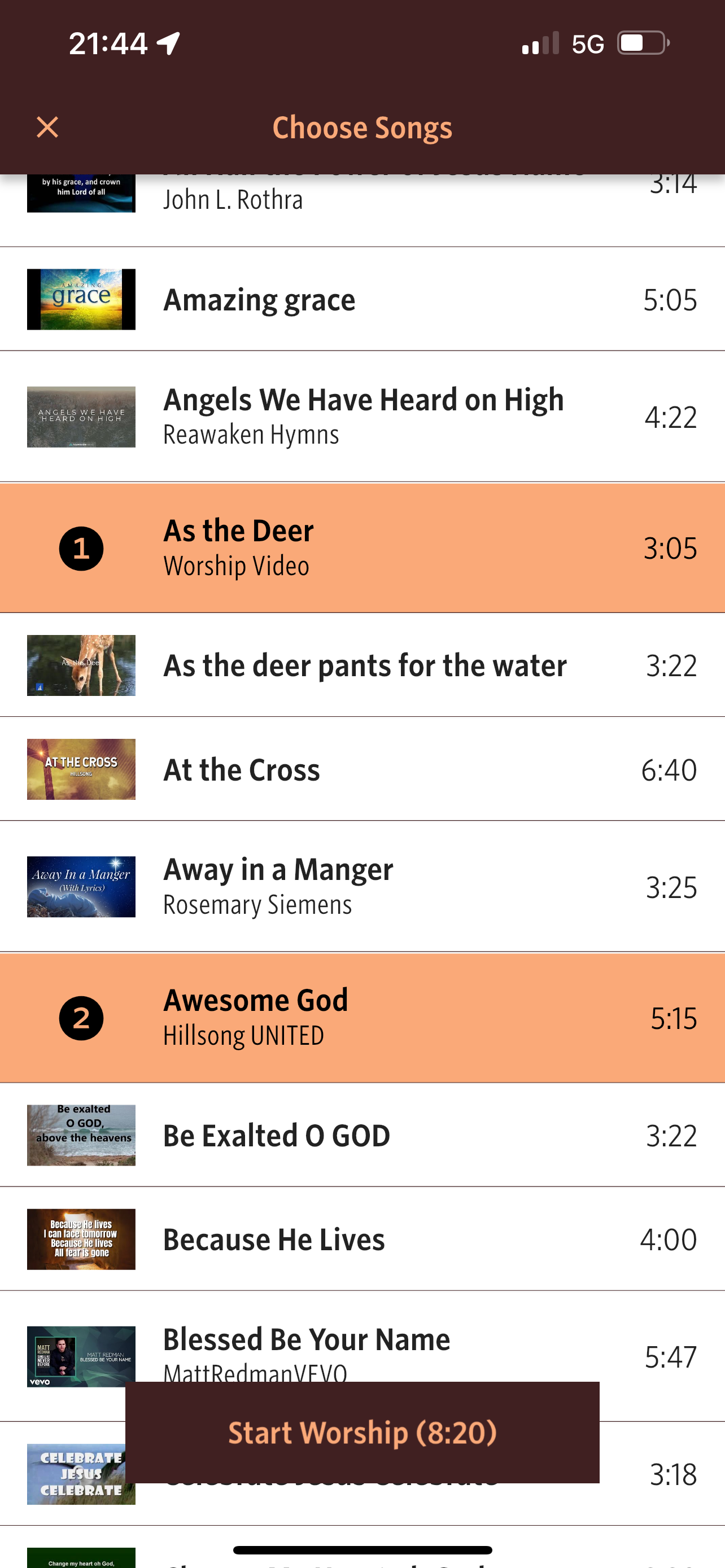This screenshot has height=1568, width=725.
Task: Add Be Exalted O GOD to worship
Action: pos(362,1135)
